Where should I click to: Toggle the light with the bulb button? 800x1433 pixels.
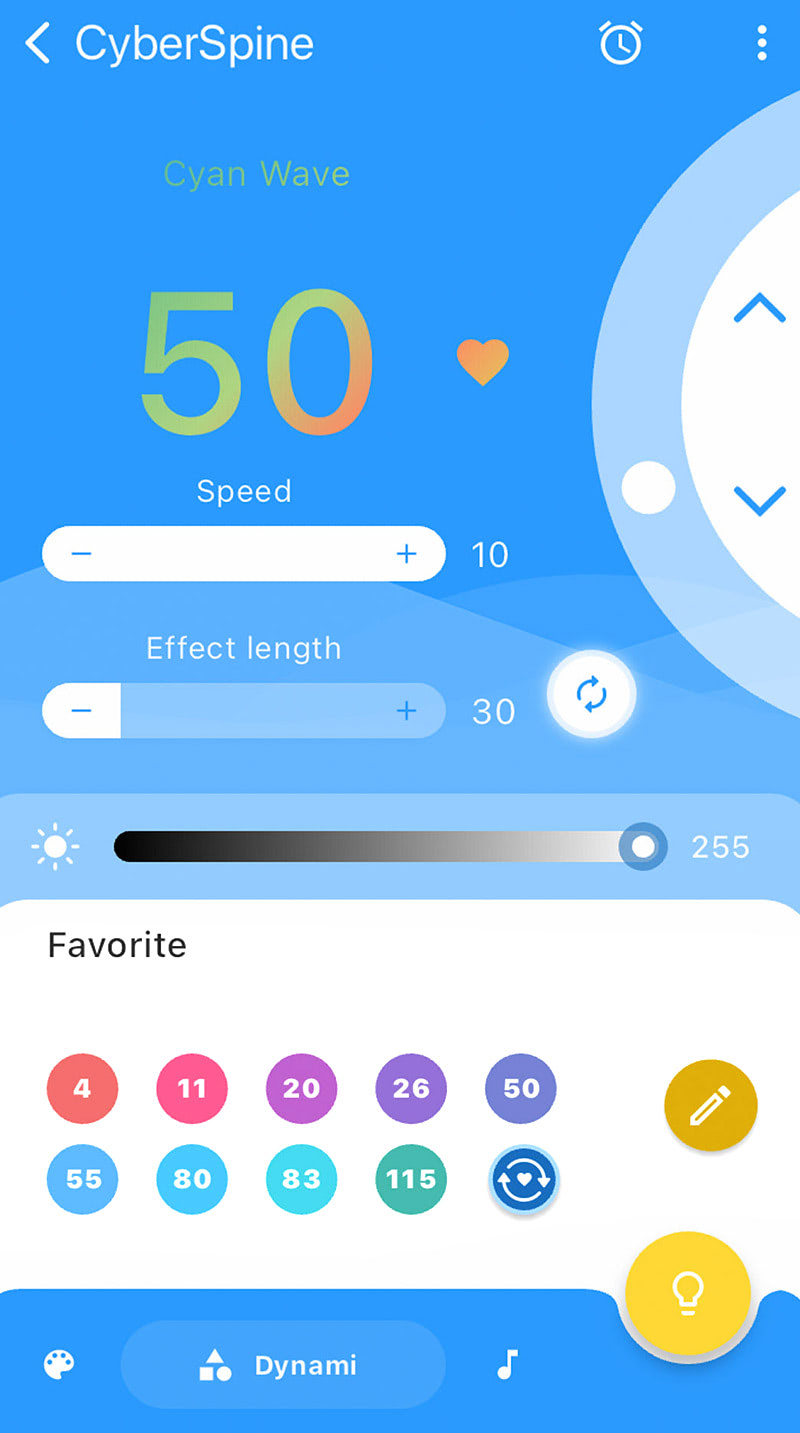(688, 1294)
